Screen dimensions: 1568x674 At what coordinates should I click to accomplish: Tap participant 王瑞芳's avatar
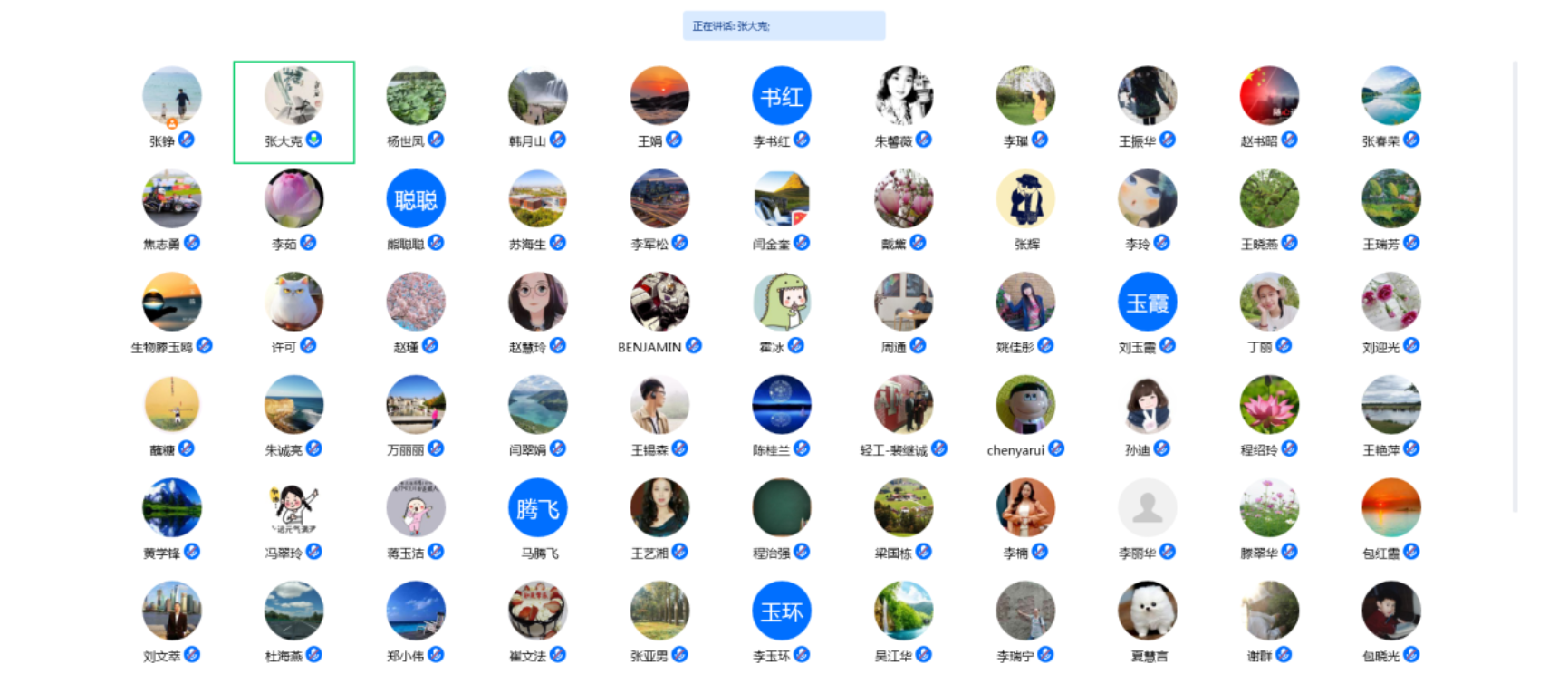(x=1390, y=199)
